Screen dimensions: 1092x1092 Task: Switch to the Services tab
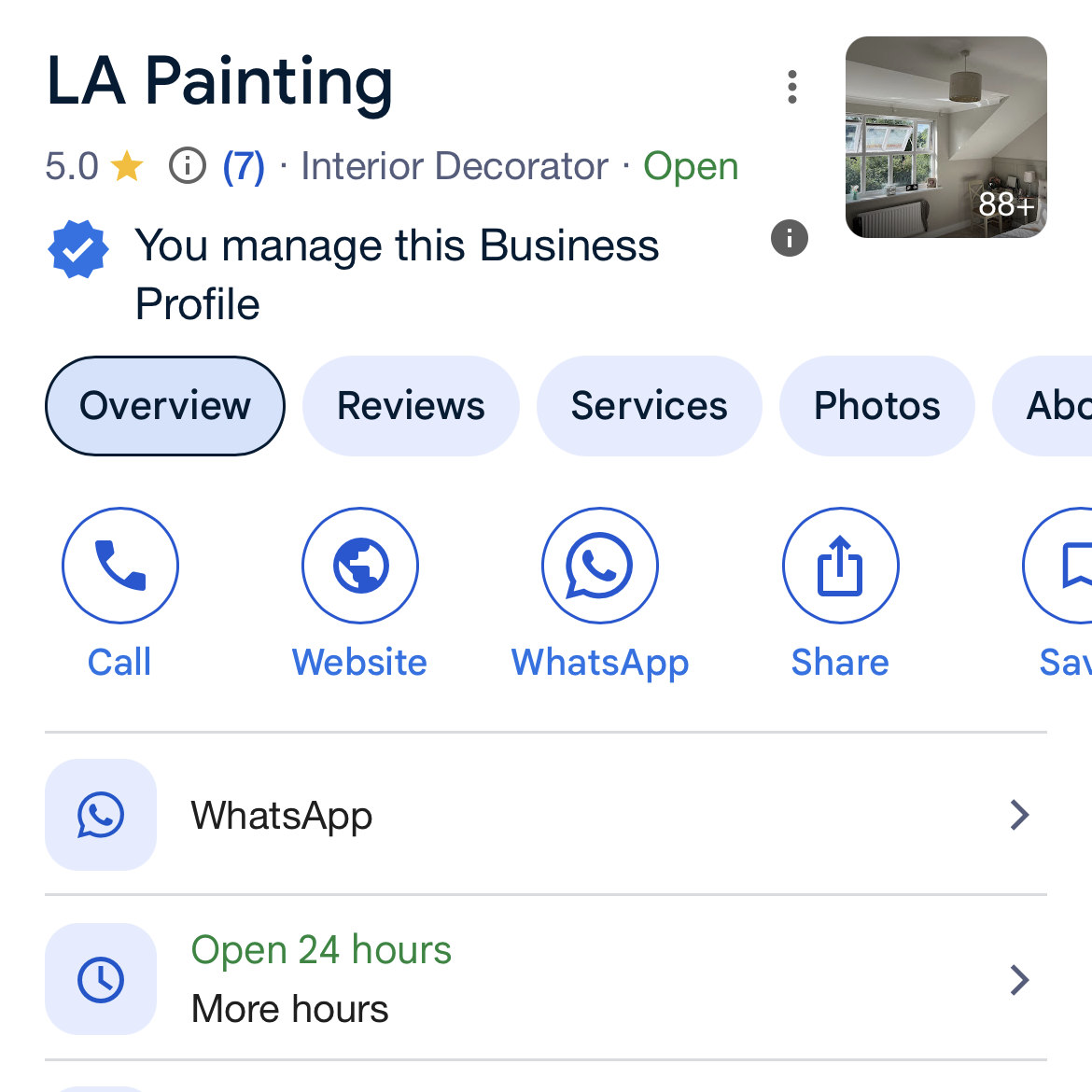click(649, 406)
